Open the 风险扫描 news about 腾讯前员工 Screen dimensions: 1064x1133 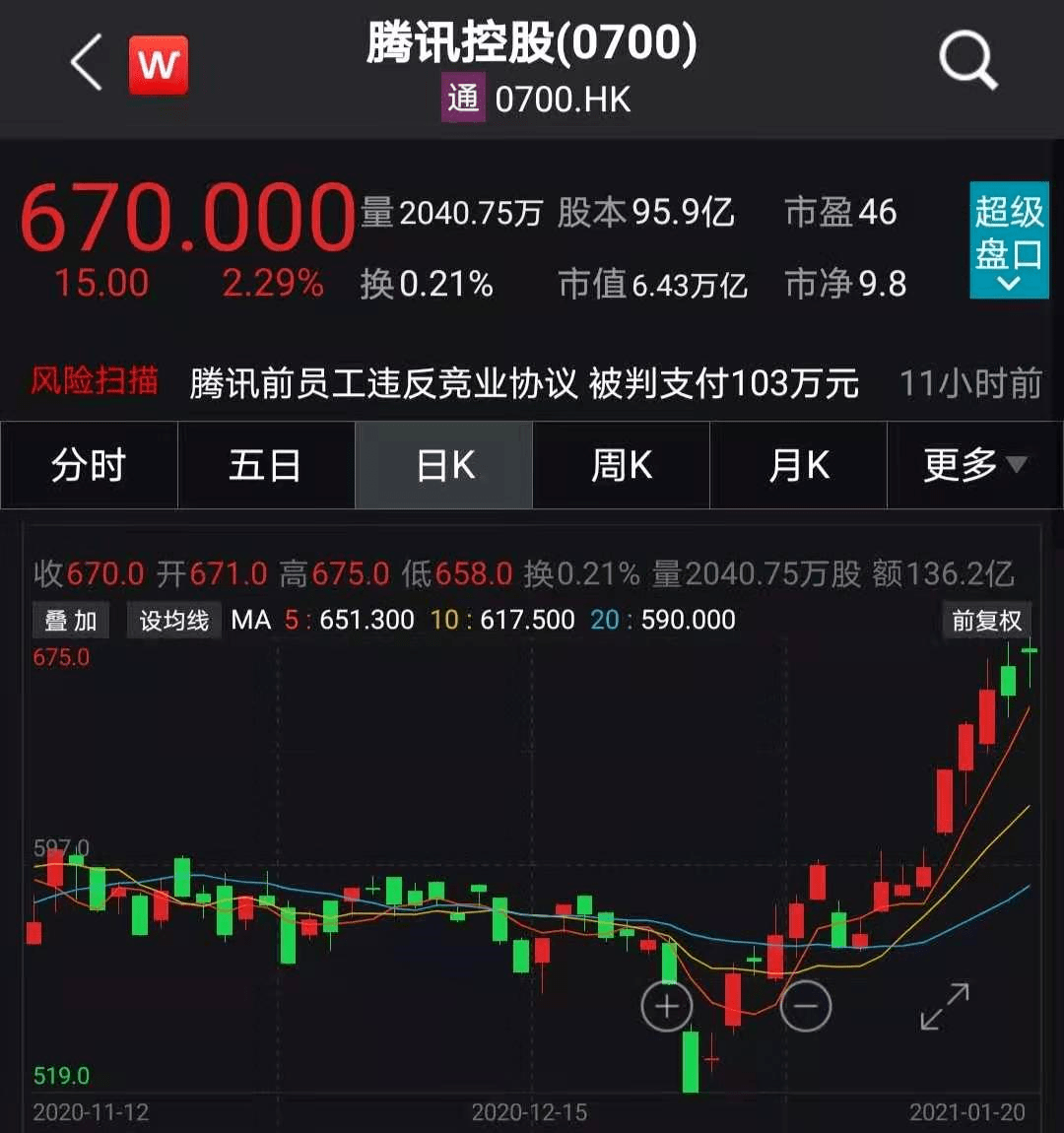point(523,383)
